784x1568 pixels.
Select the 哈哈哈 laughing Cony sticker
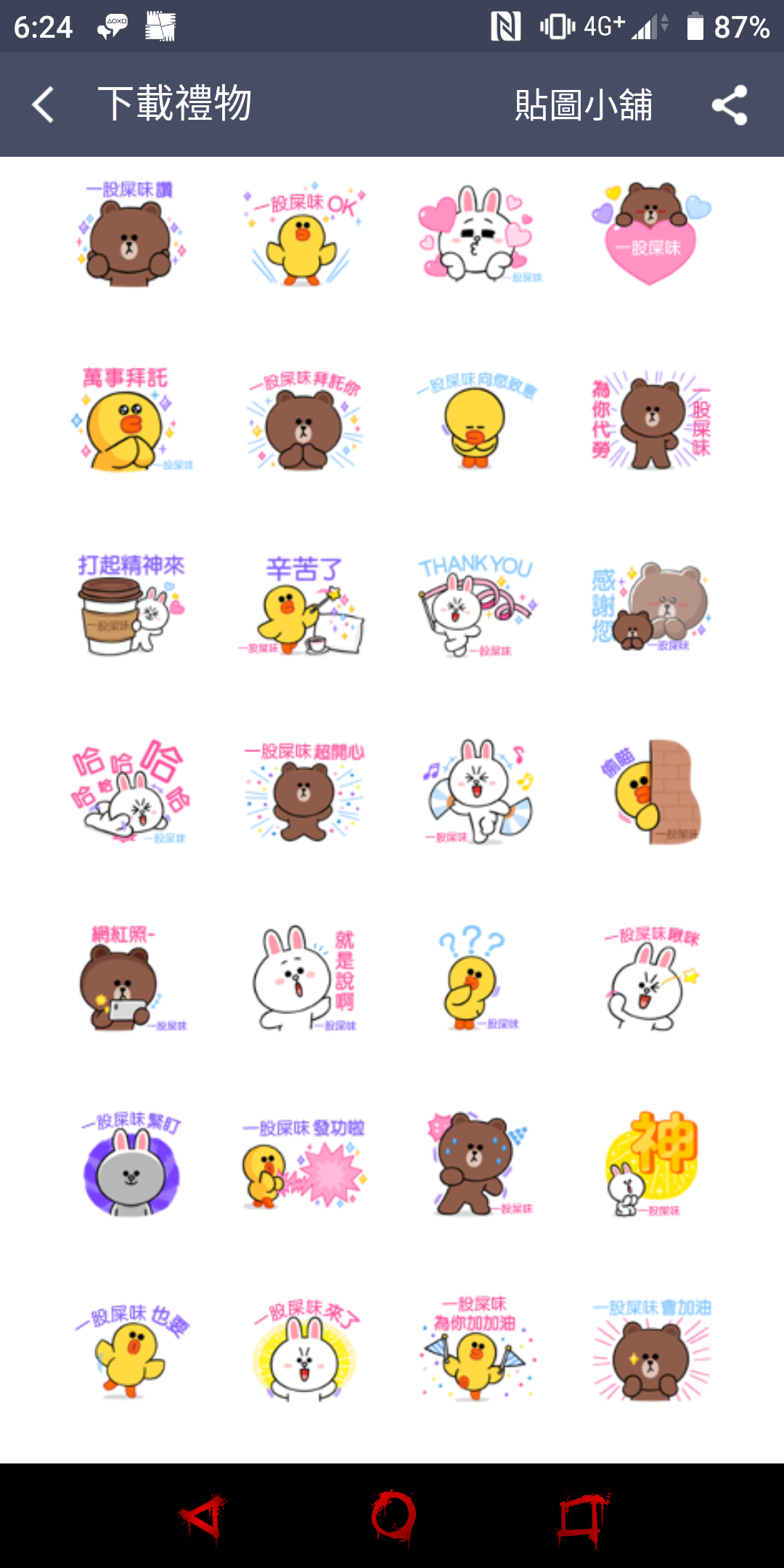pos(131,791)
